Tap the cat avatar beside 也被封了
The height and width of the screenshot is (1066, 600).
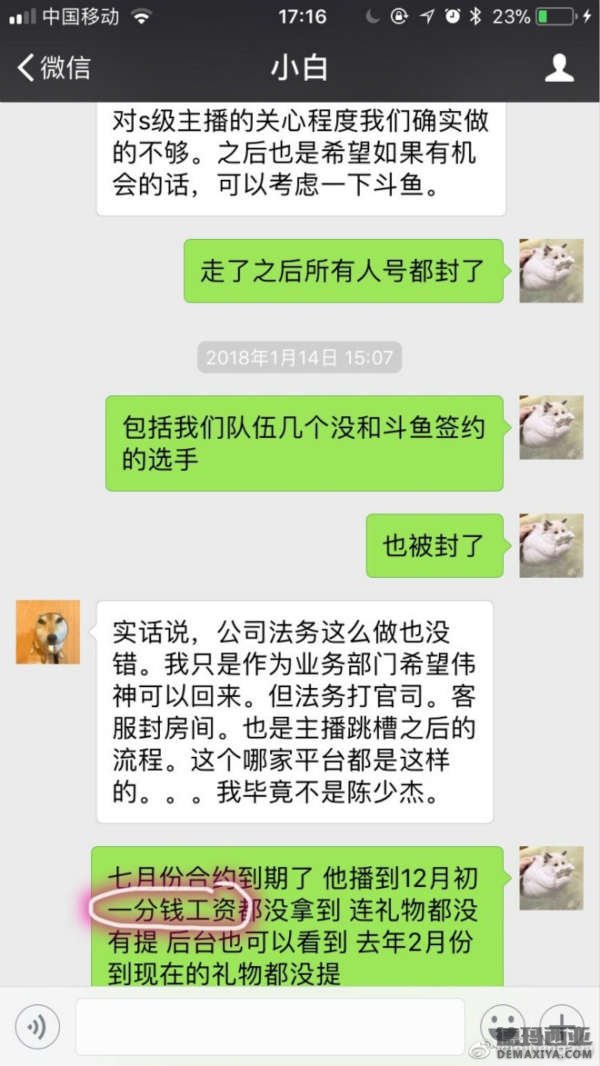pyautogui.click(x=551, y=546)
